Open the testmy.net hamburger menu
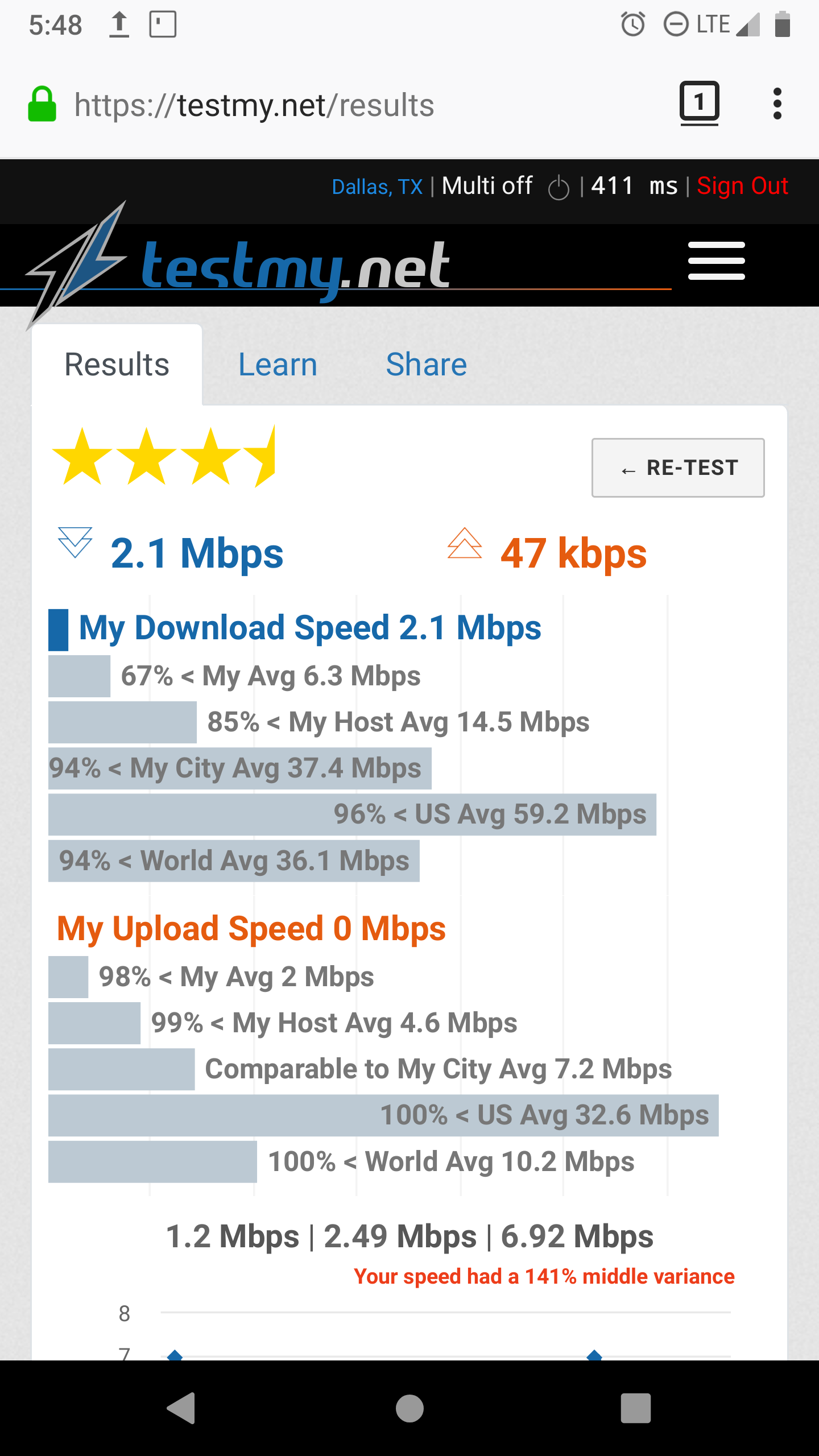 716,260
